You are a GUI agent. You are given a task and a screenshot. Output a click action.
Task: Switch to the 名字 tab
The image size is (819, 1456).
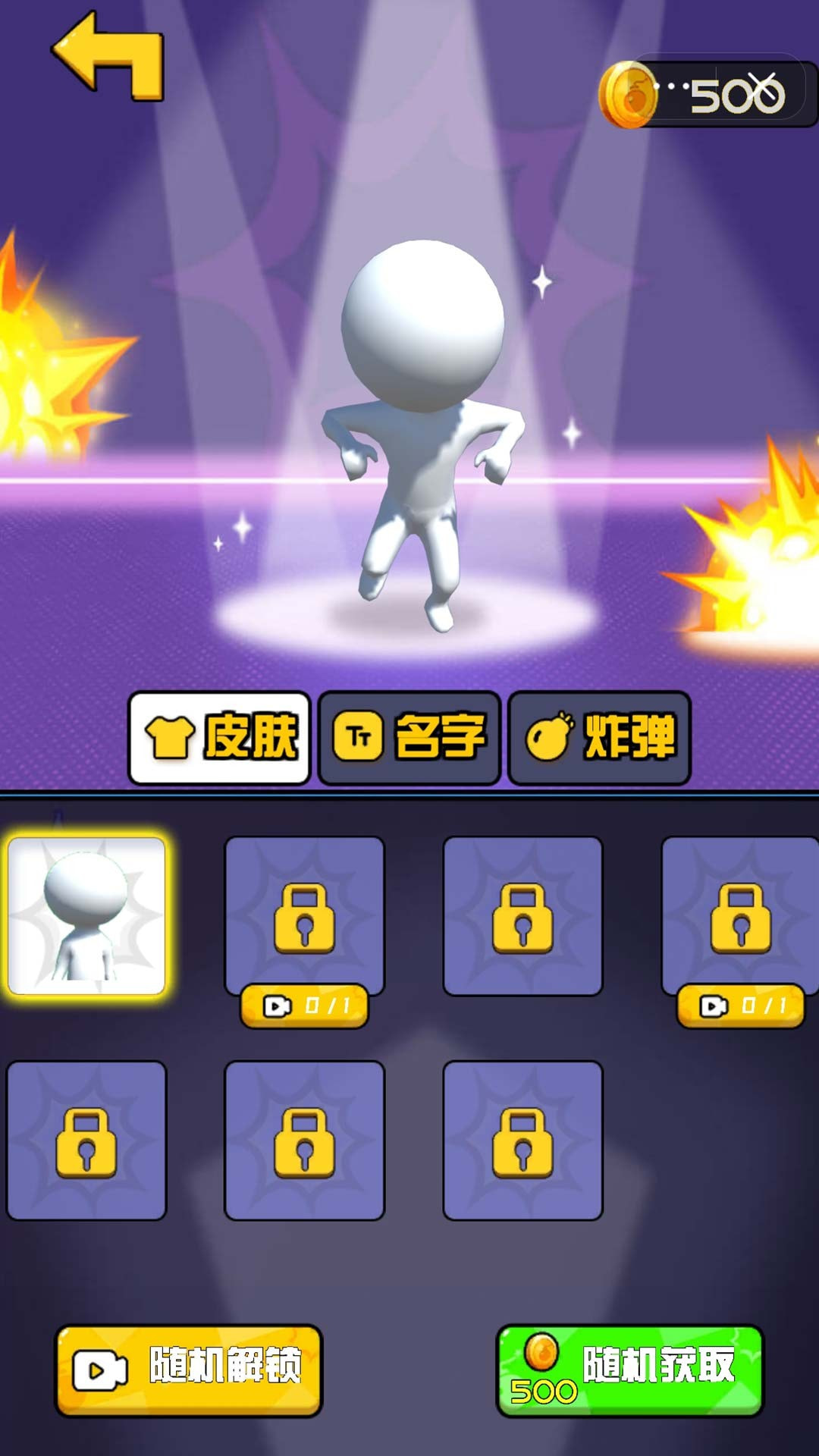tap(409, 737)
